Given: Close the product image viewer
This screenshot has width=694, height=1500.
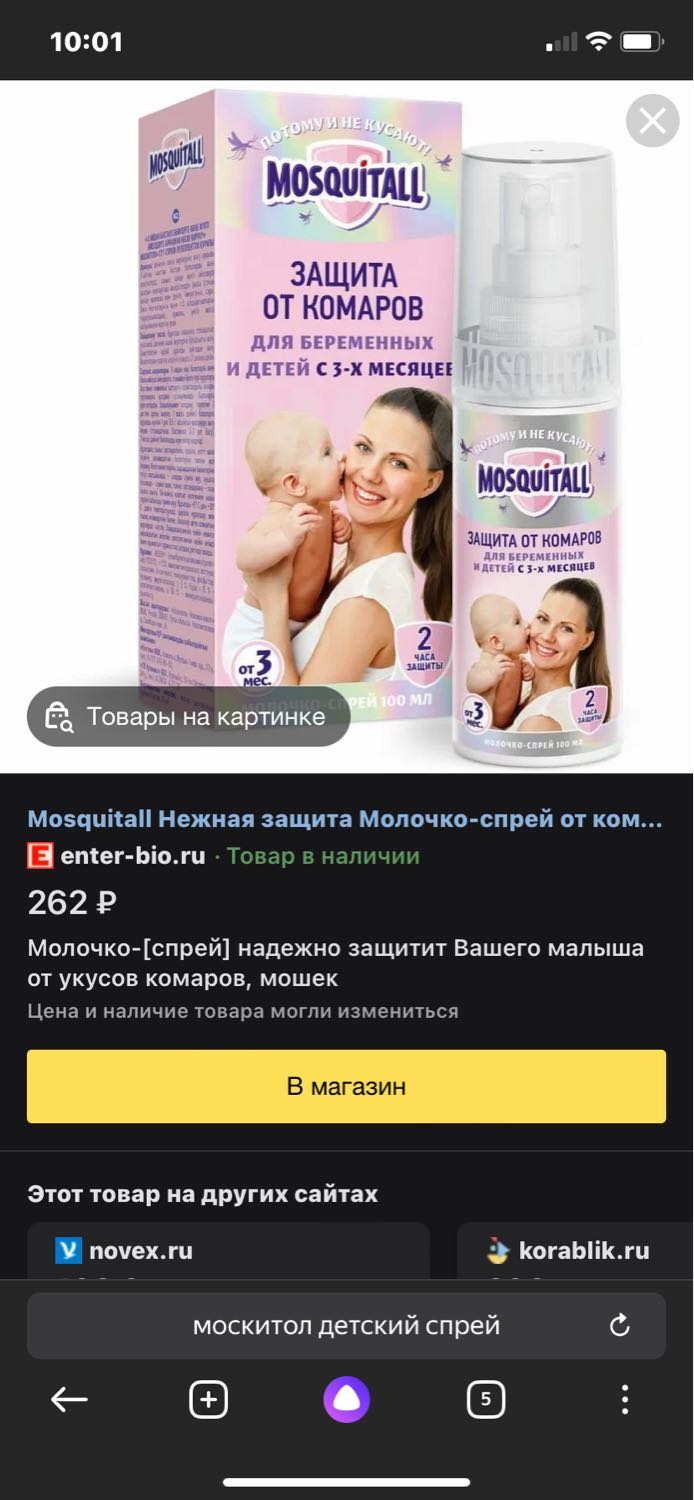Looking at the screenshot, I should [x=652, y=121].
